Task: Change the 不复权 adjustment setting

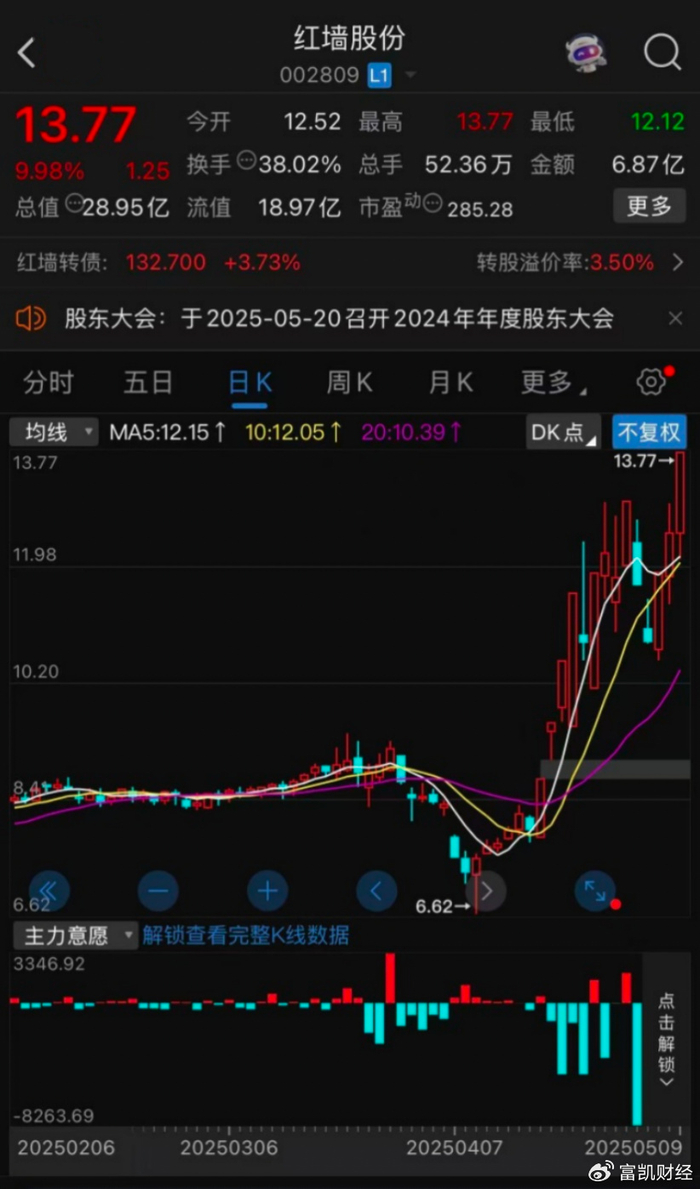Action: [x=649, y=433]
